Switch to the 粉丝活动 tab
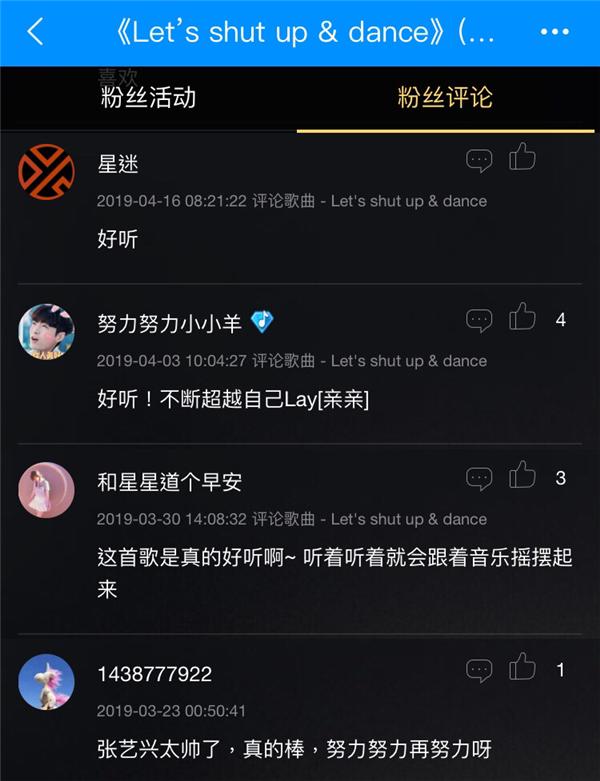 click(149, 98)
